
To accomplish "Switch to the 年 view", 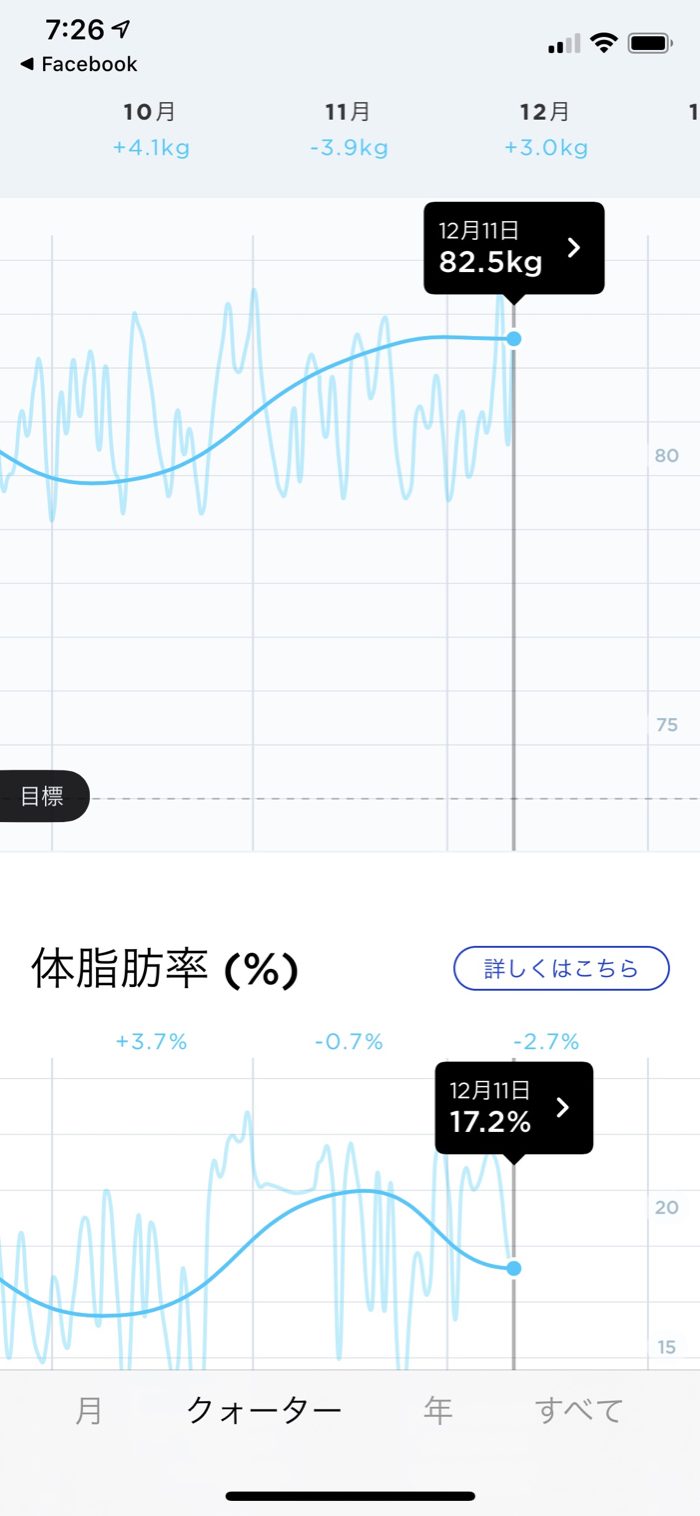I will (x=438, y=1410).
